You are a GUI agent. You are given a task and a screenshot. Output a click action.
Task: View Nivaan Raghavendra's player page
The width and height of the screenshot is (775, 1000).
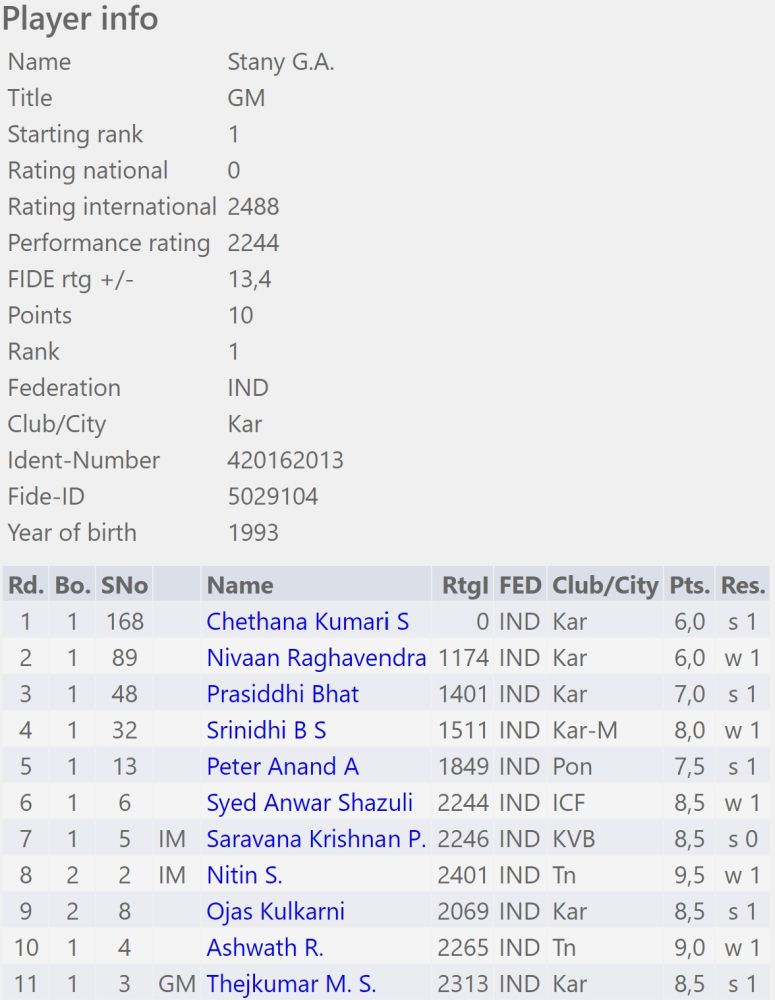(x=316, y=658)
